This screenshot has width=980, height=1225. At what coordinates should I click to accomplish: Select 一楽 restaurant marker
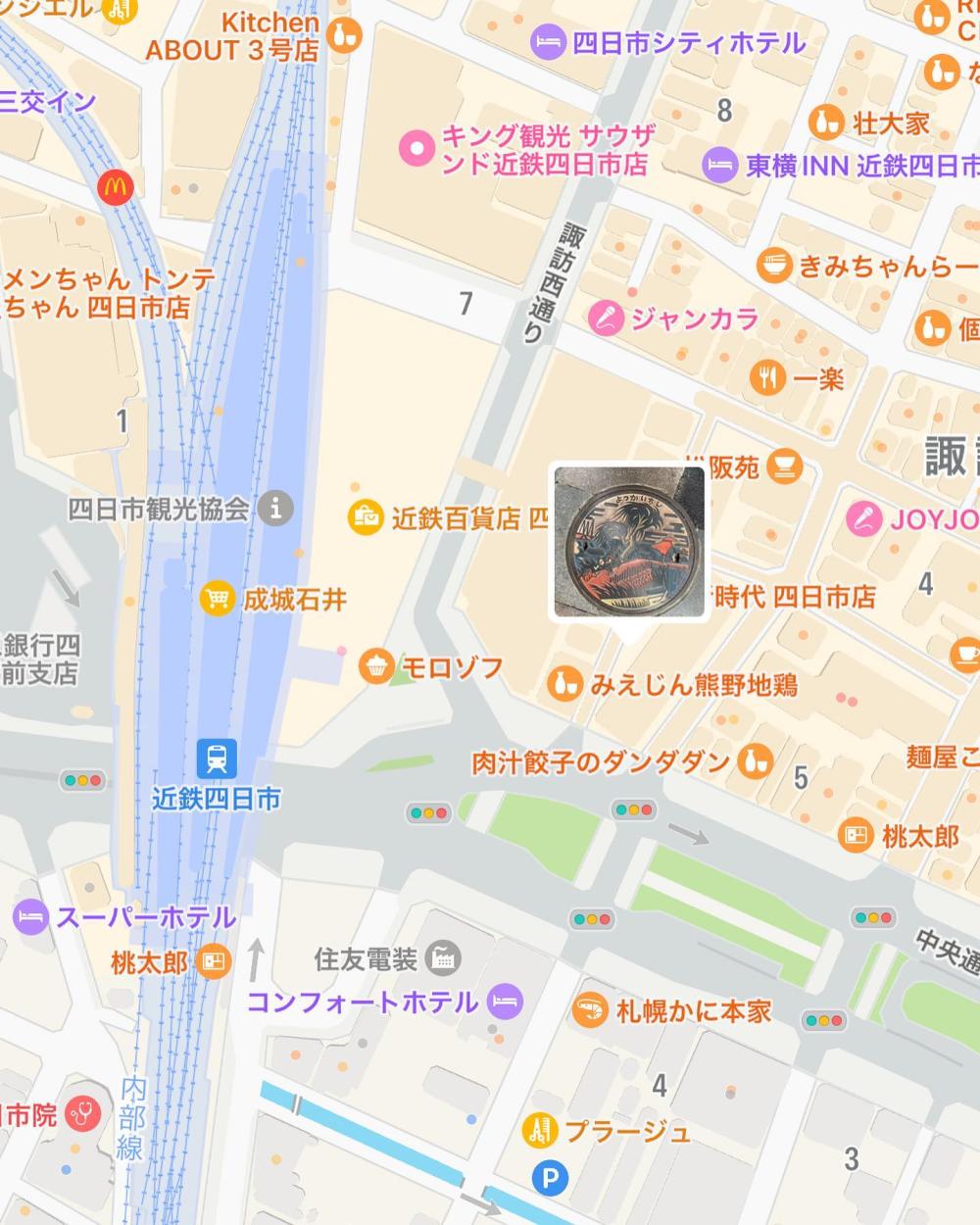pos(767,376)
